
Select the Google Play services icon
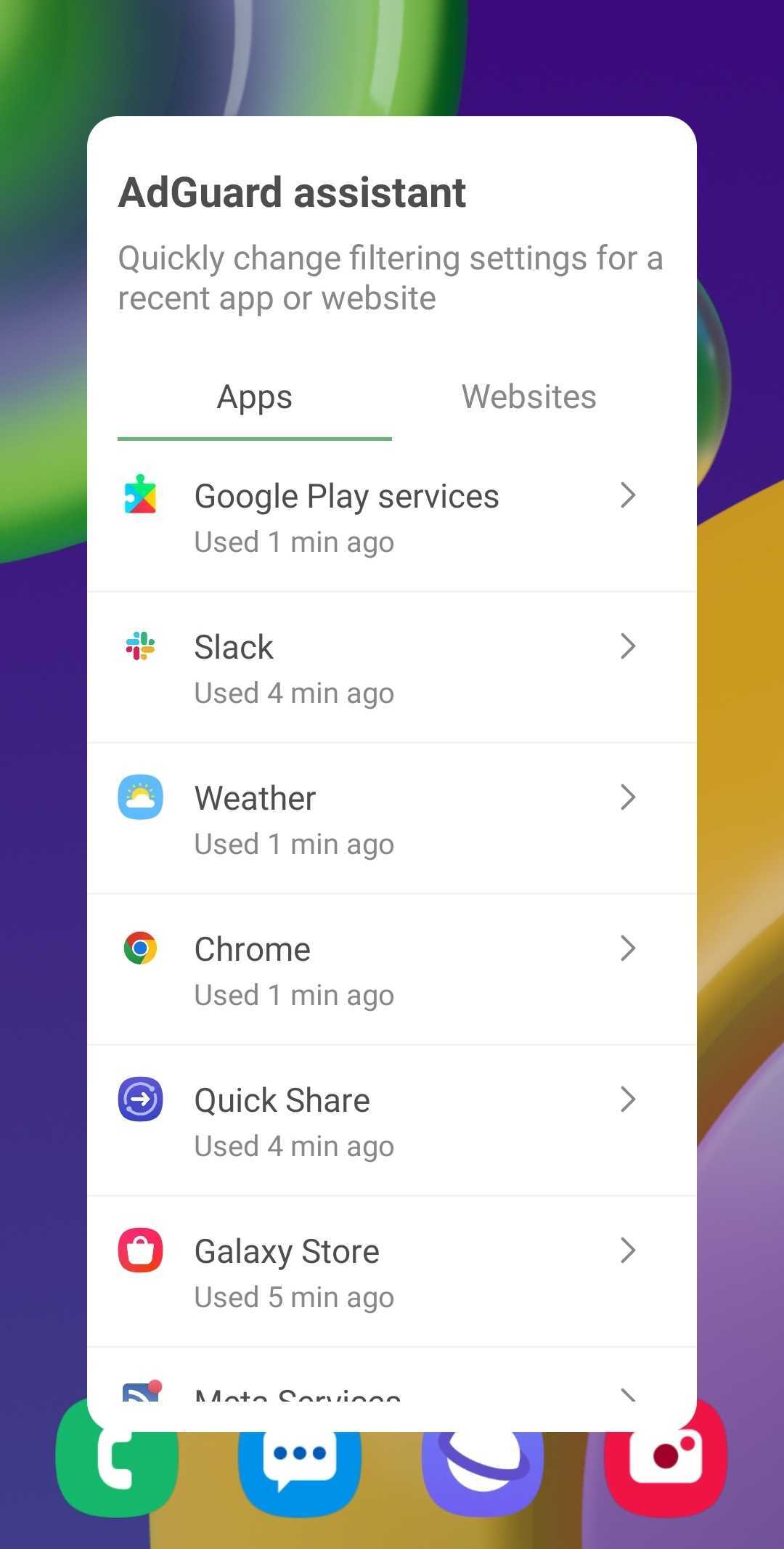[x=141, y=497]
